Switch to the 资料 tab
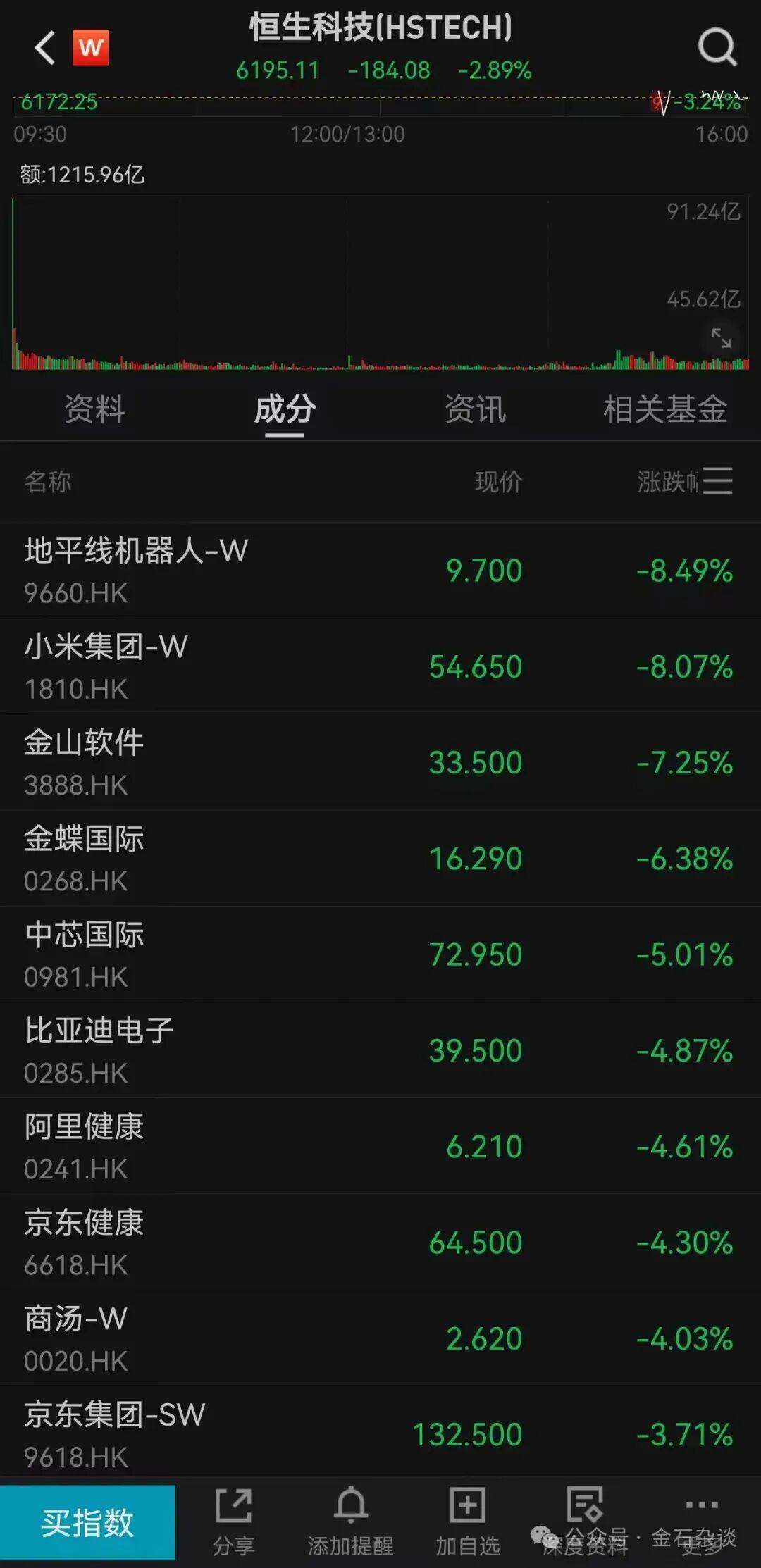This screenshot has height=1568, width=761. (94, 409)
